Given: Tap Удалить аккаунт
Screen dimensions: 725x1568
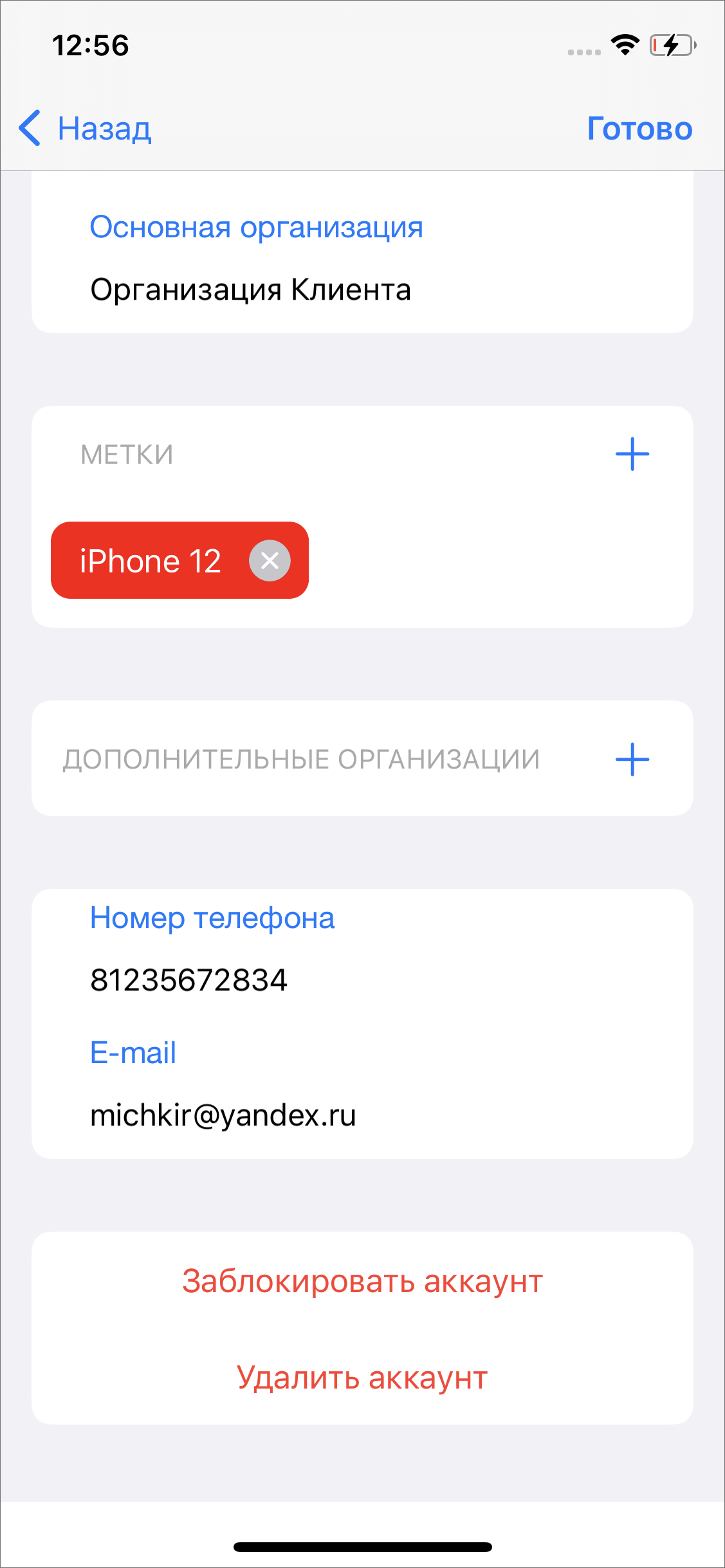Looking at the screenshot, I should coord(362,1377).
